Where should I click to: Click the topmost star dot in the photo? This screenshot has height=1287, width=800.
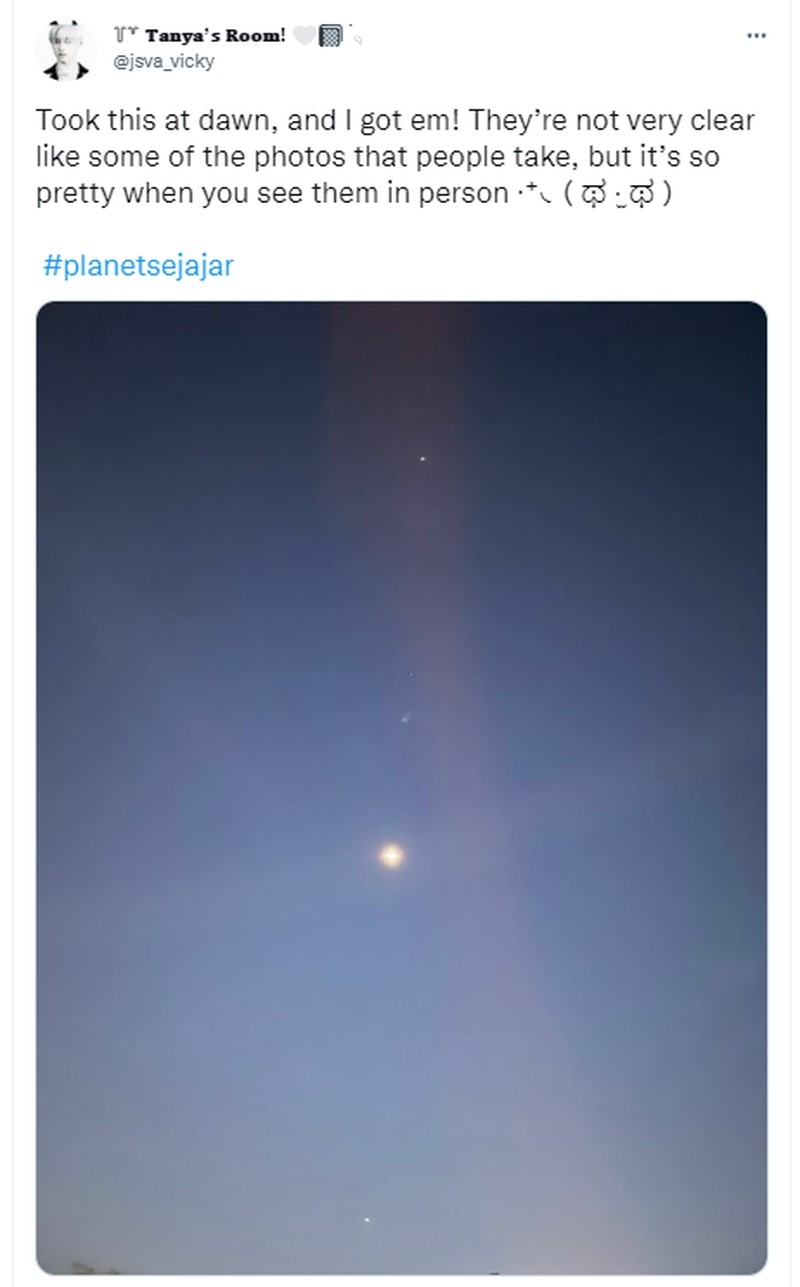[421, 459]
